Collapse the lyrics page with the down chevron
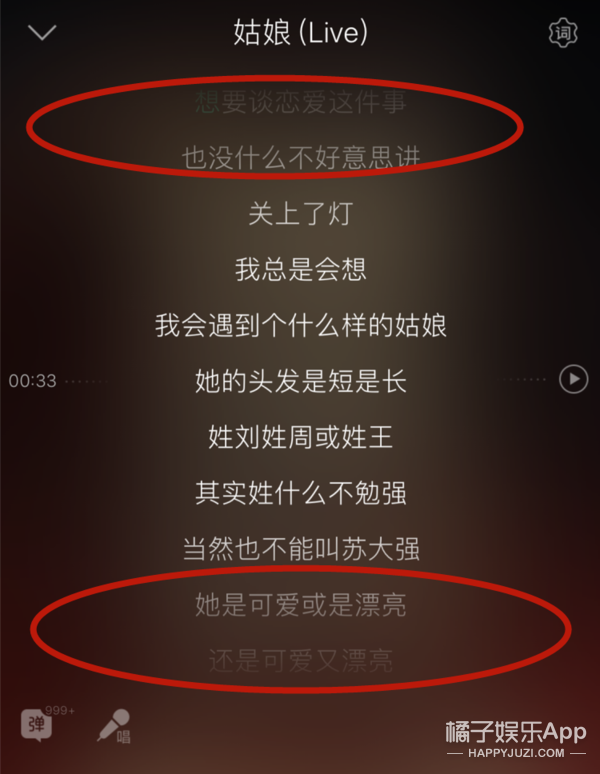Viewport: 600px width, 774px height. pos(42,32)
